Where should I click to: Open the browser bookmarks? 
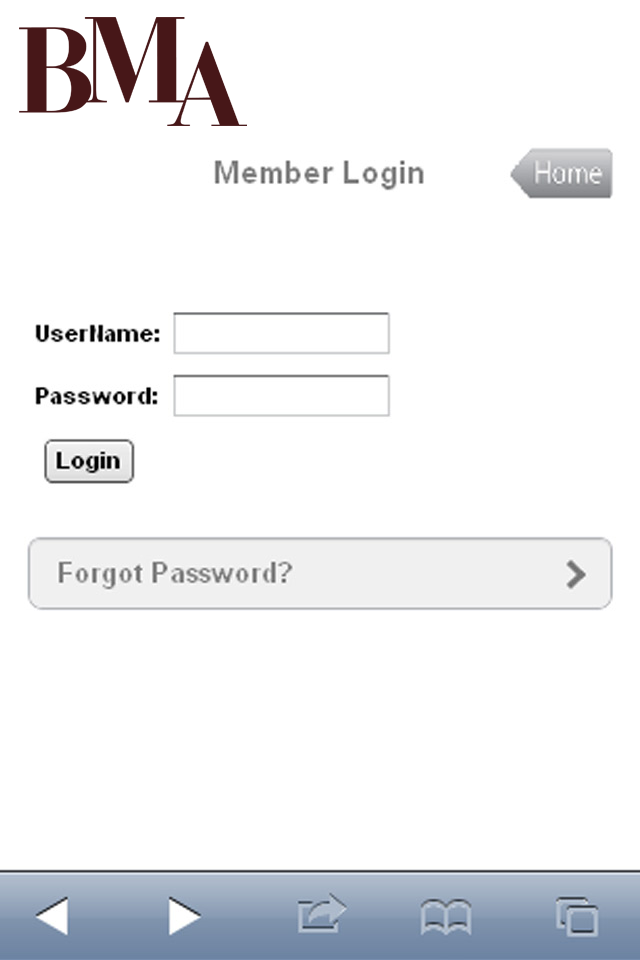[x=446, y=916]
